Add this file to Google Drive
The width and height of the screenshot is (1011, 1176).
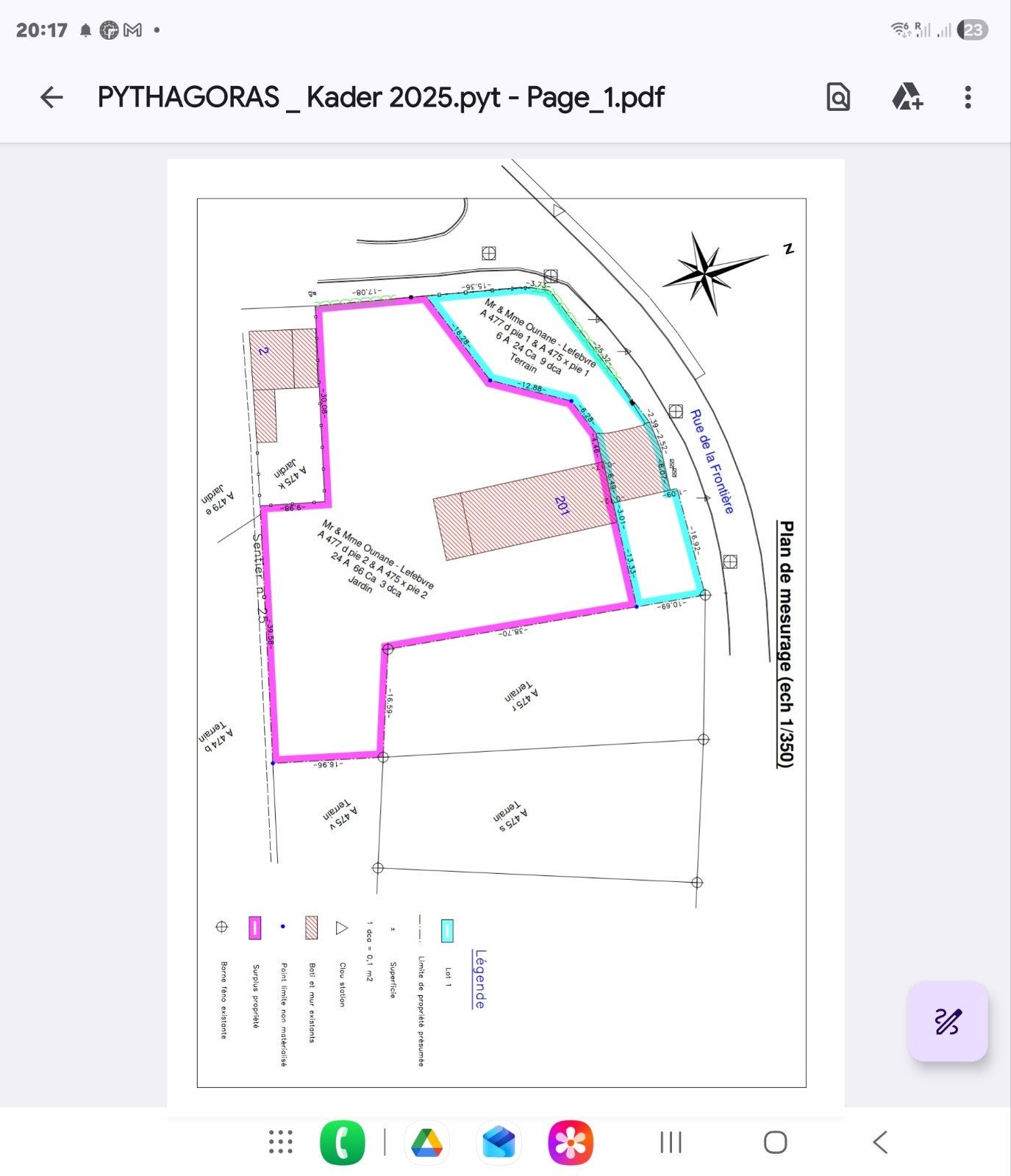click(x=907, y=97)
